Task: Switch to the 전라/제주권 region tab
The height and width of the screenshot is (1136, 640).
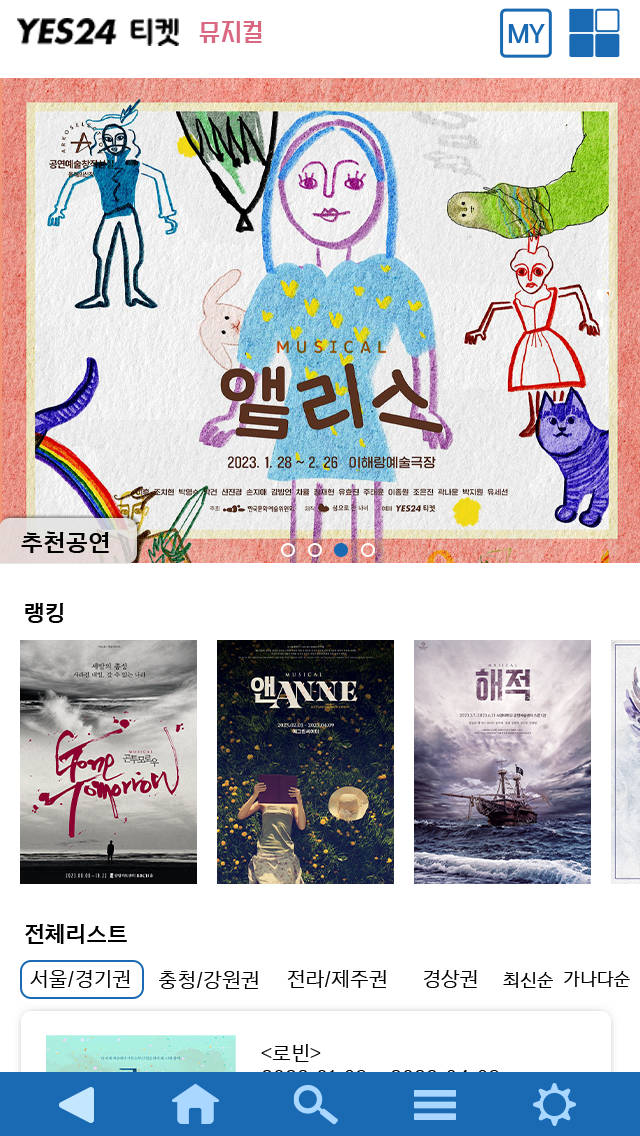Action: click(x=337, y=979)
